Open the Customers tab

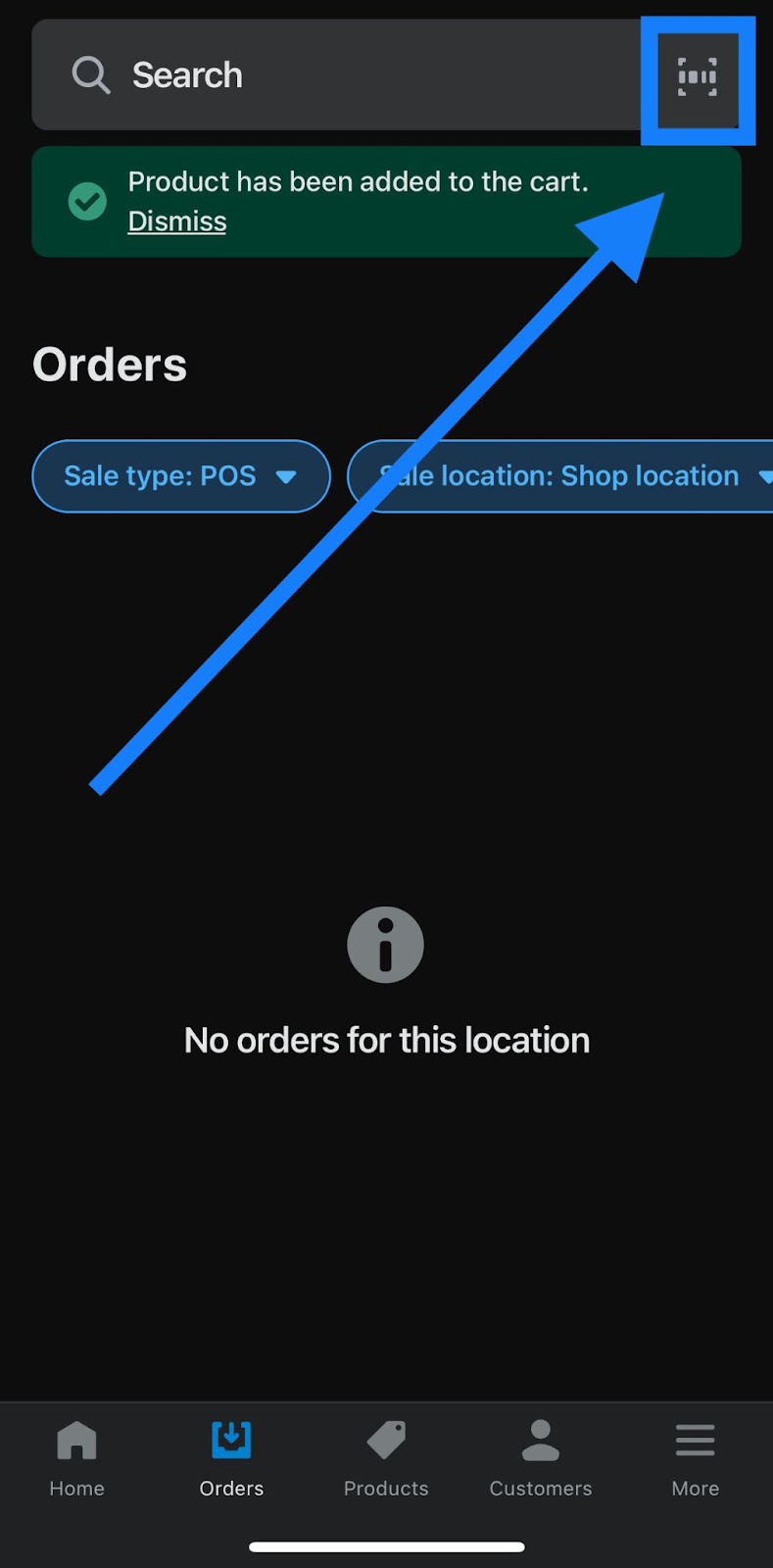tap(541, 1459)
